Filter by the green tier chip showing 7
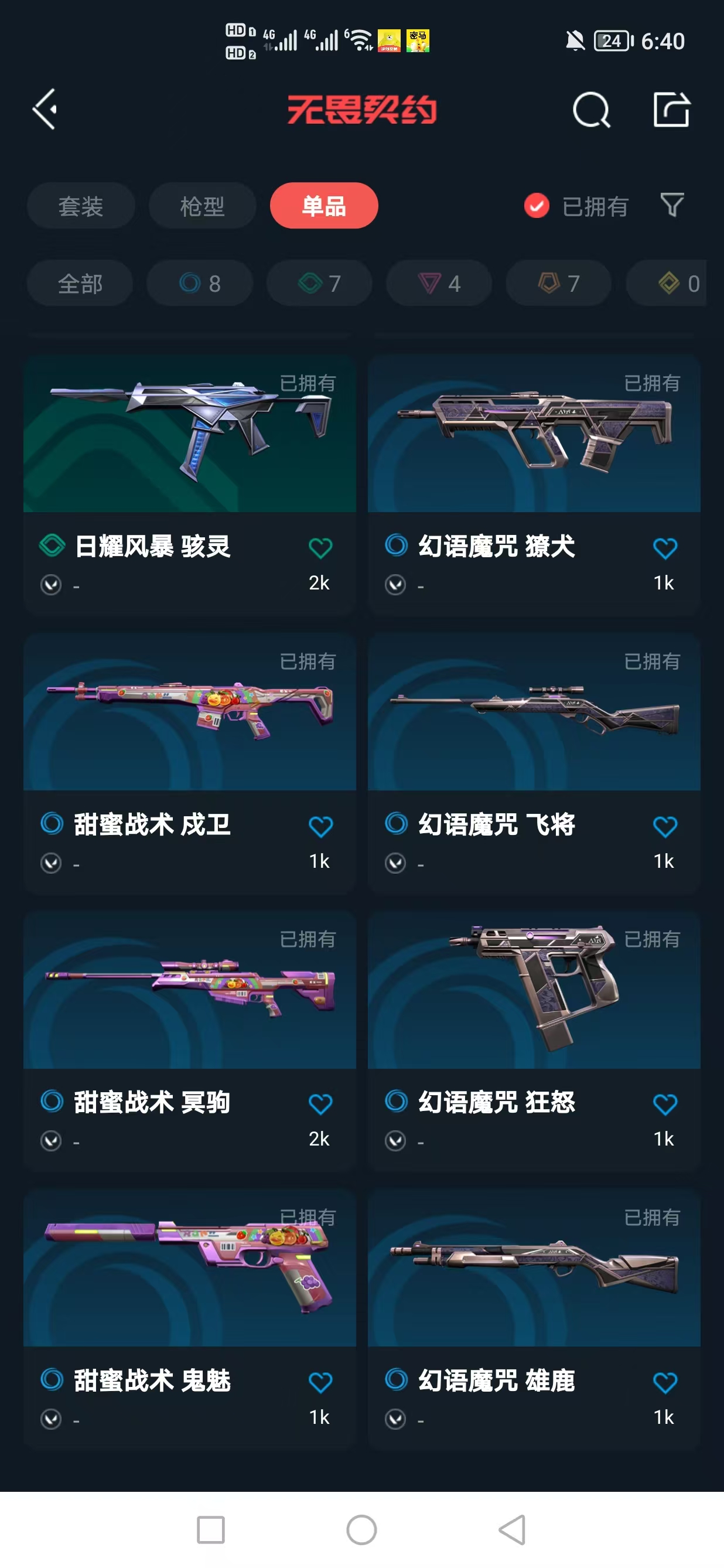724x1568 pixels. tap(319, 284)
